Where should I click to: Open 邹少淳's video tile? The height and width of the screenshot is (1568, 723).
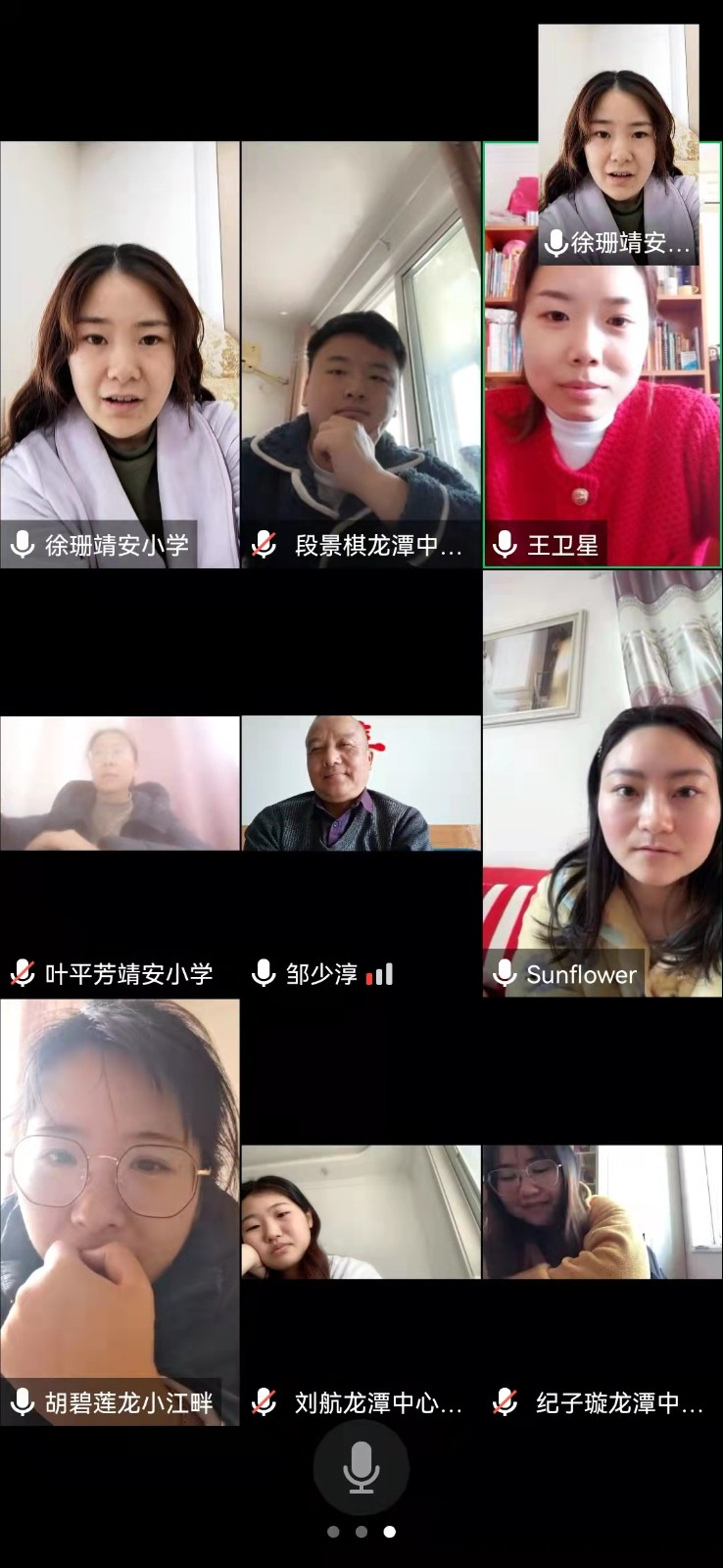tap(361, 784)
